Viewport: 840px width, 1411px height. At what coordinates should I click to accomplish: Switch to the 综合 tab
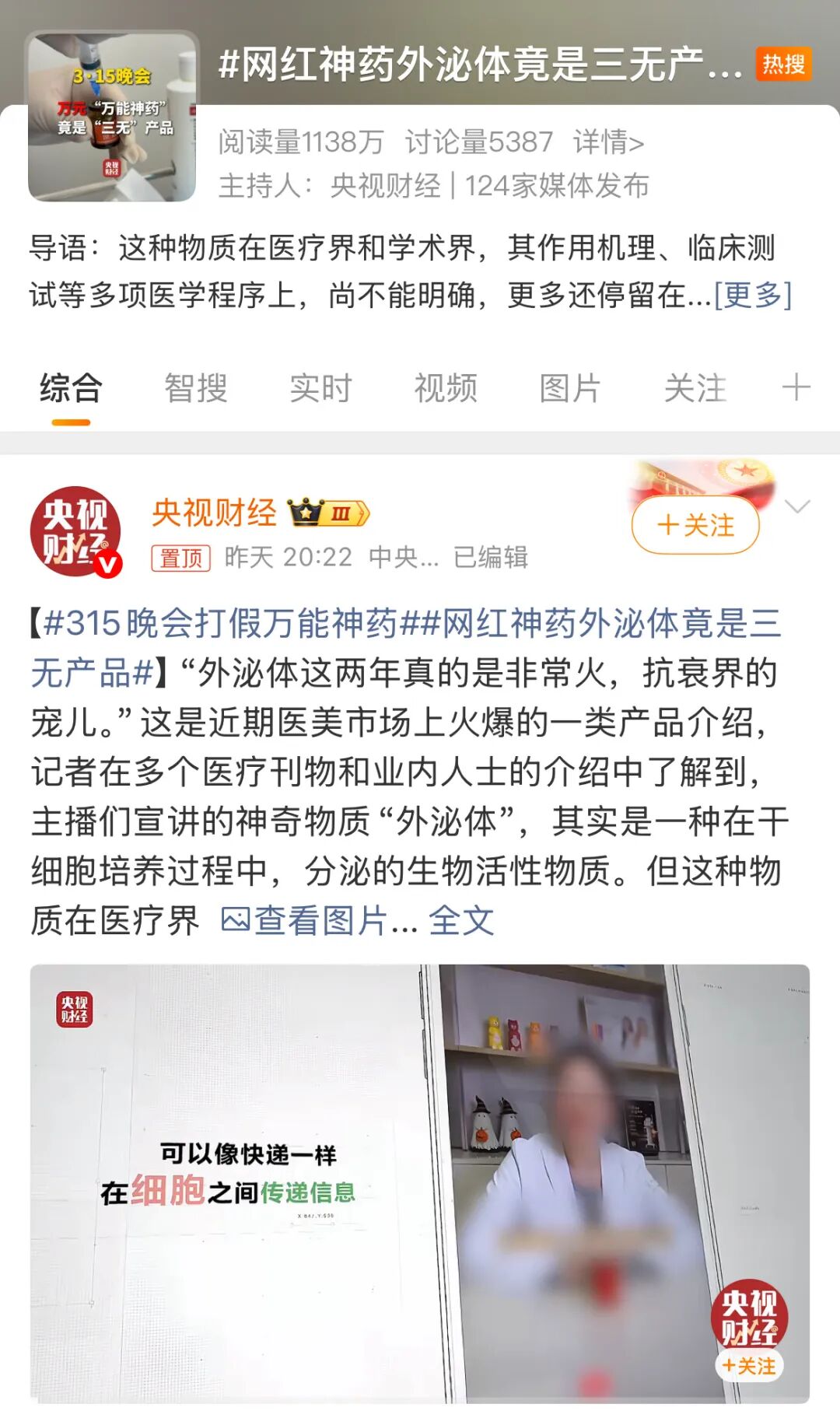pos(71,387)
